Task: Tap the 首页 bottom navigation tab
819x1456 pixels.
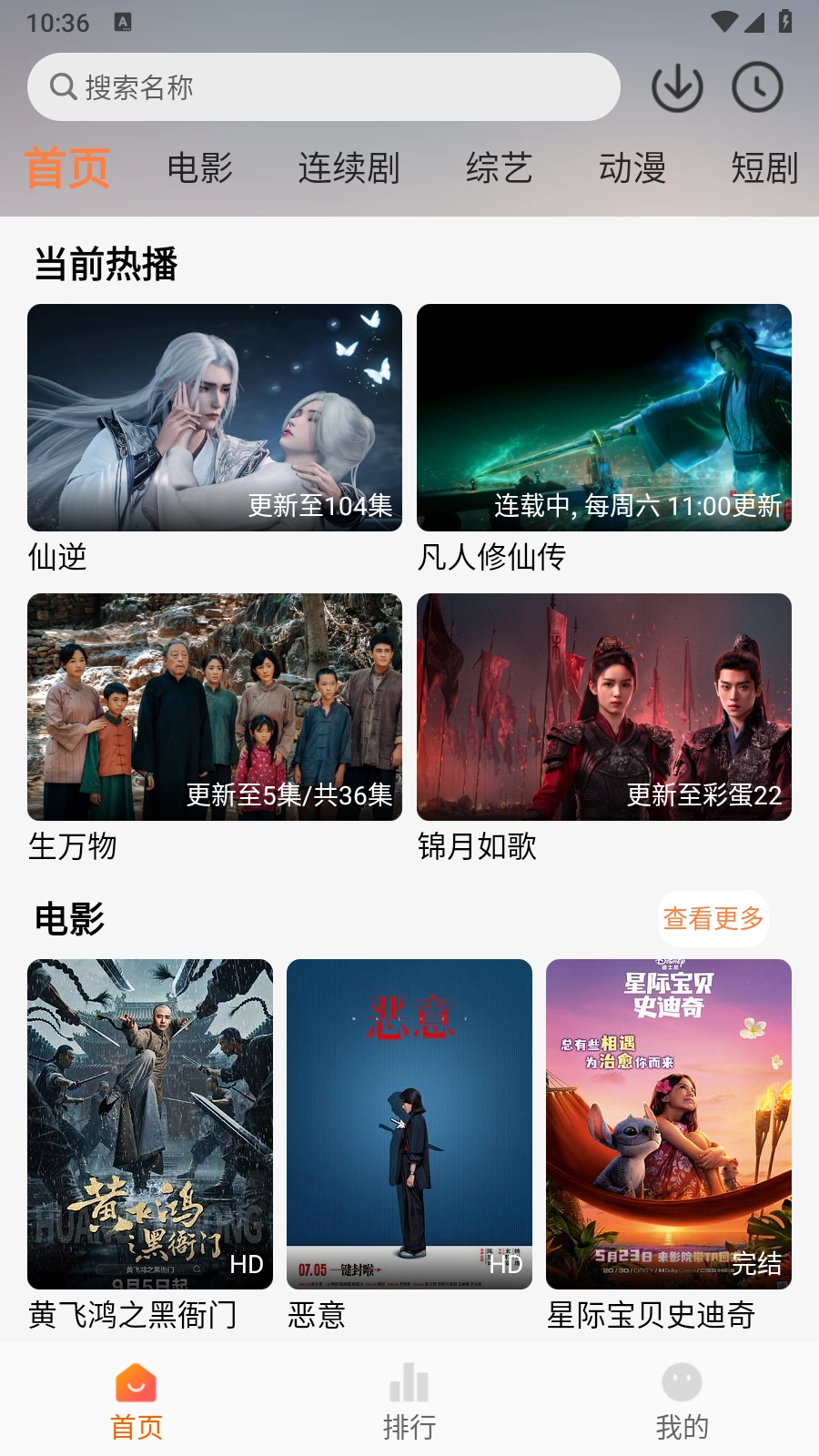Action: coord(136,1401)
